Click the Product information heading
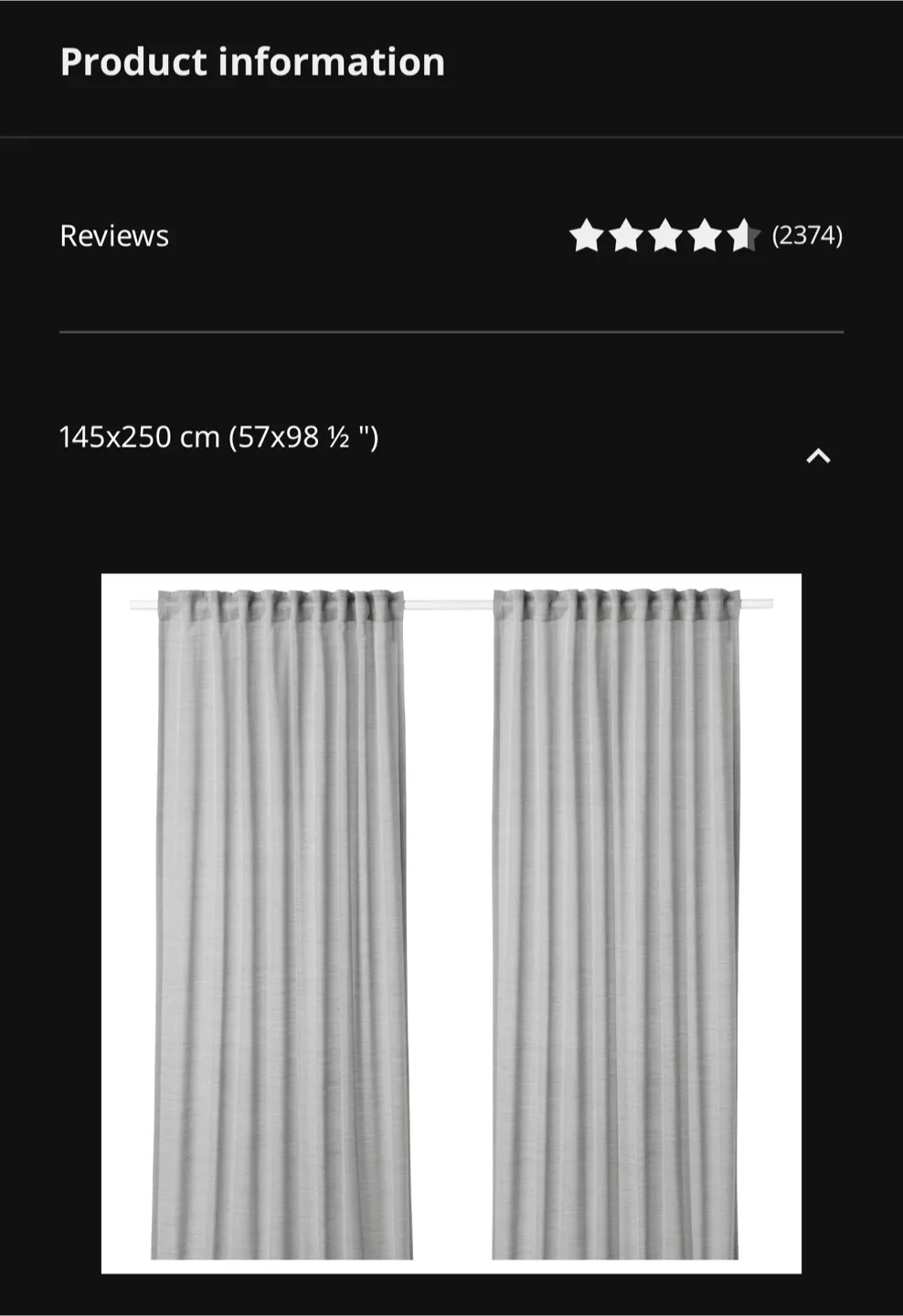This screenshot has height=1316, width=903. point(252,62)
